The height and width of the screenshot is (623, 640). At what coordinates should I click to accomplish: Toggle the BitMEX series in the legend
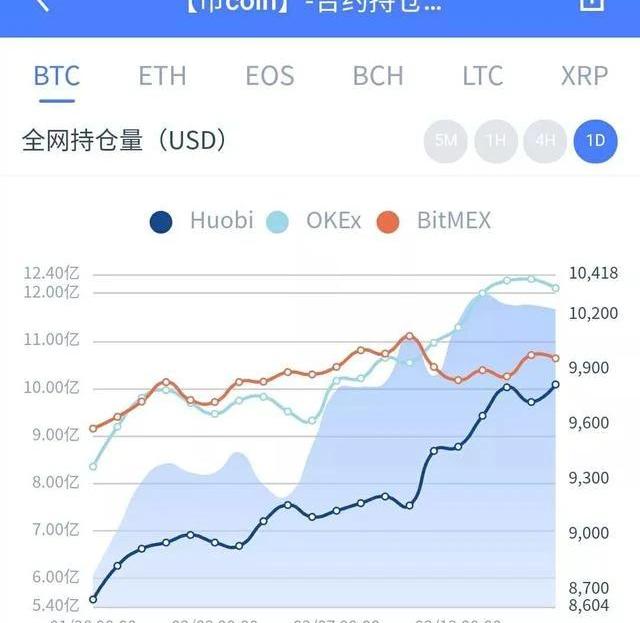click(435, 221)
